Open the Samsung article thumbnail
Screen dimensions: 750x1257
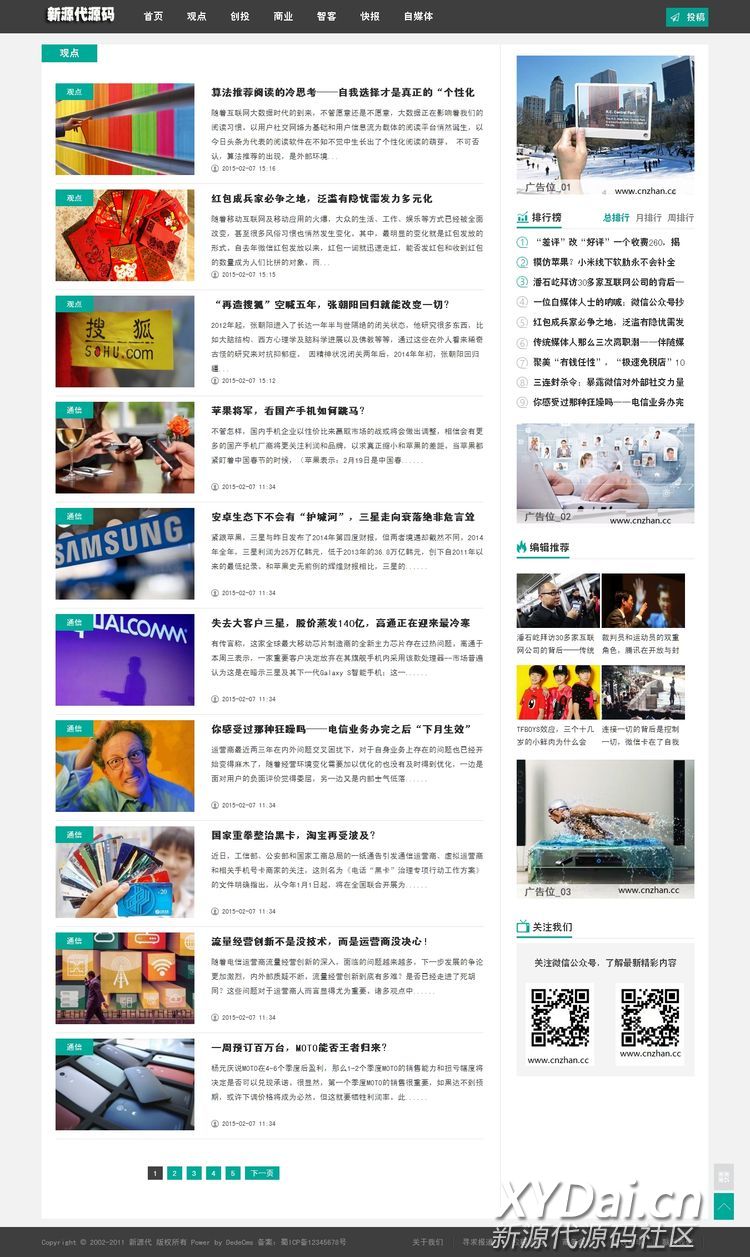click(x=125, y=553)
